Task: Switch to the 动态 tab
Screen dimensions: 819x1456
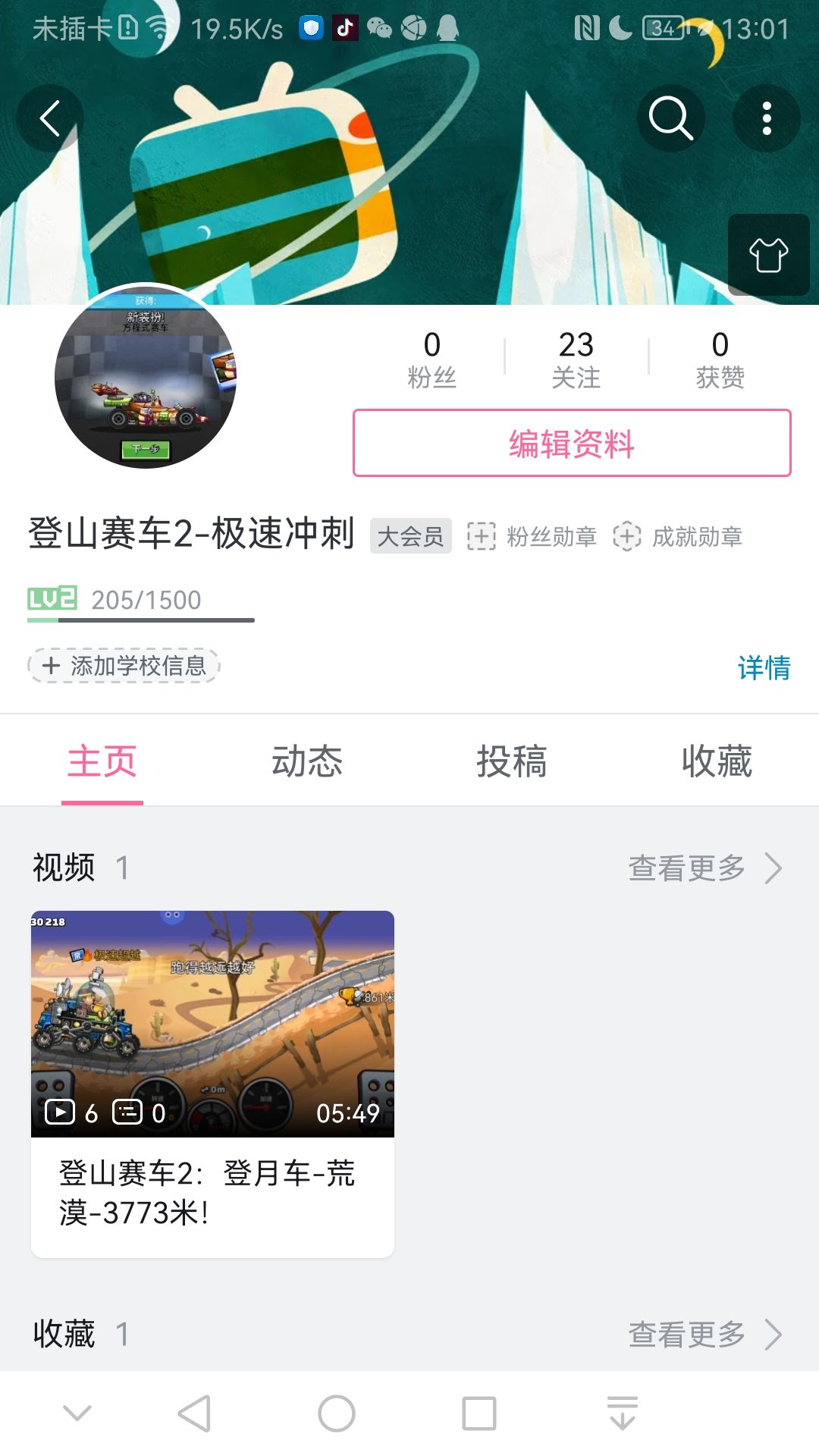Action: (x=307, y=762)
